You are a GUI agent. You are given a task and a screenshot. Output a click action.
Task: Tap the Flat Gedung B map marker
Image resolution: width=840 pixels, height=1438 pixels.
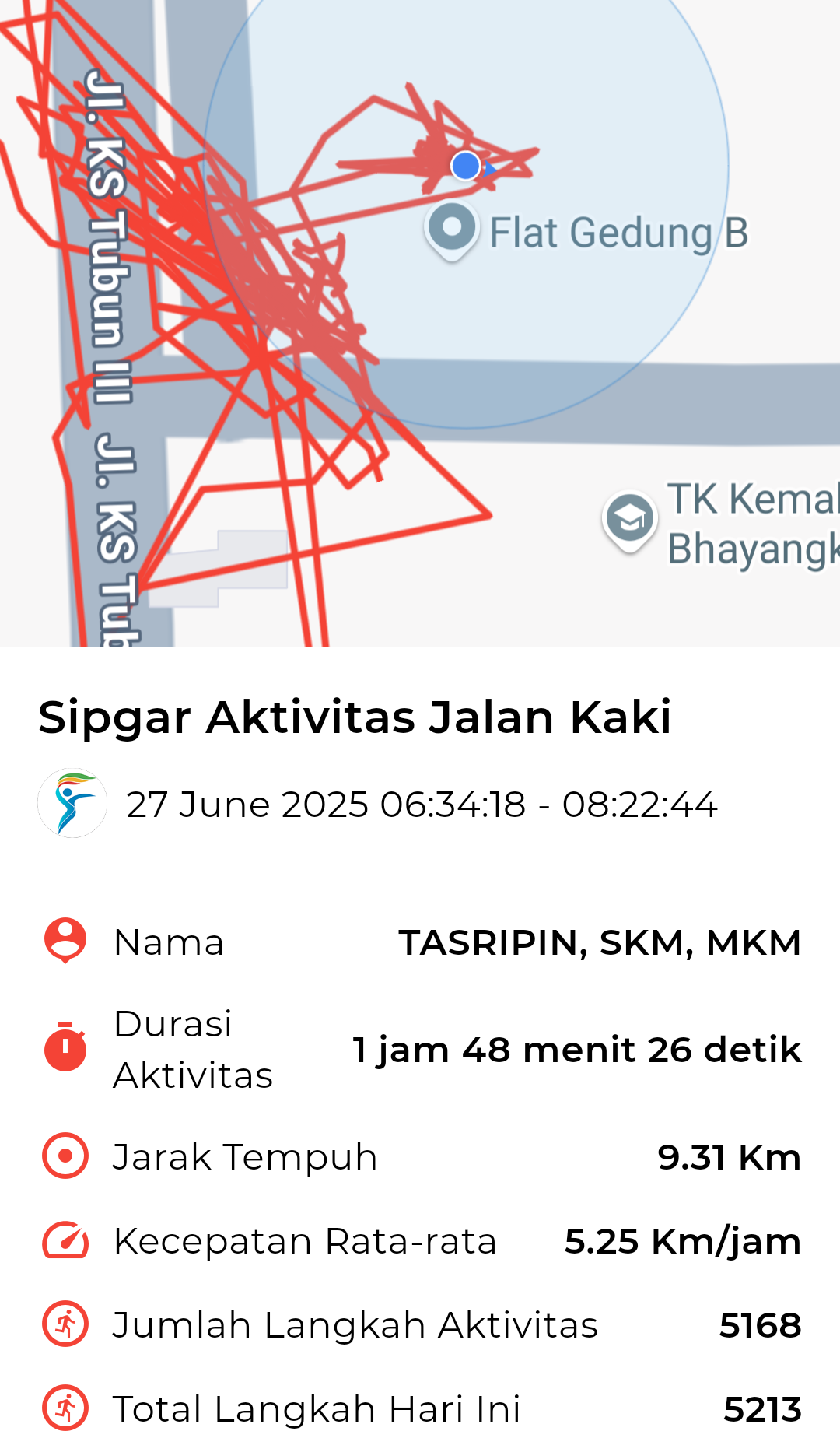point(452,231)
